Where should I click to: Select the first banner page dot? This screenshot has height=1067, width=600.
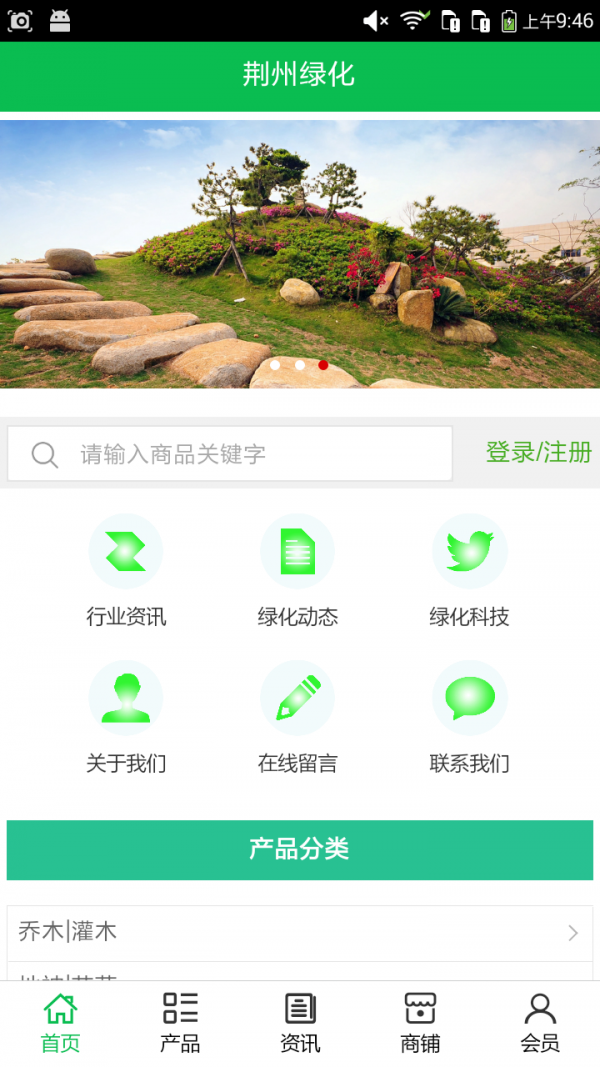coord(275,365)
